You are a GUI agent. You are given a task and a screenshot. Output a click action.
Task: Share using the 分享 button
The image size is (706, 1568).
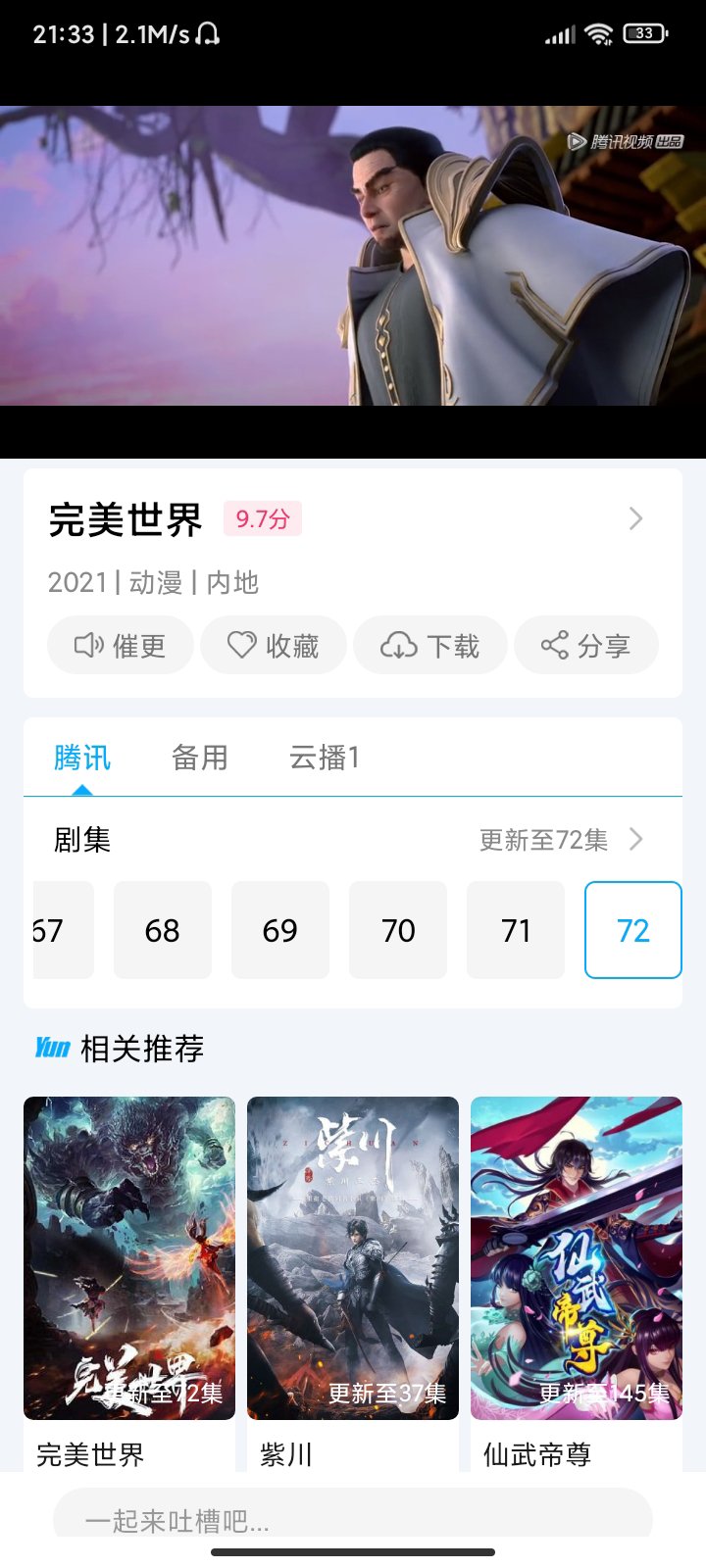(x=585, y=645)
